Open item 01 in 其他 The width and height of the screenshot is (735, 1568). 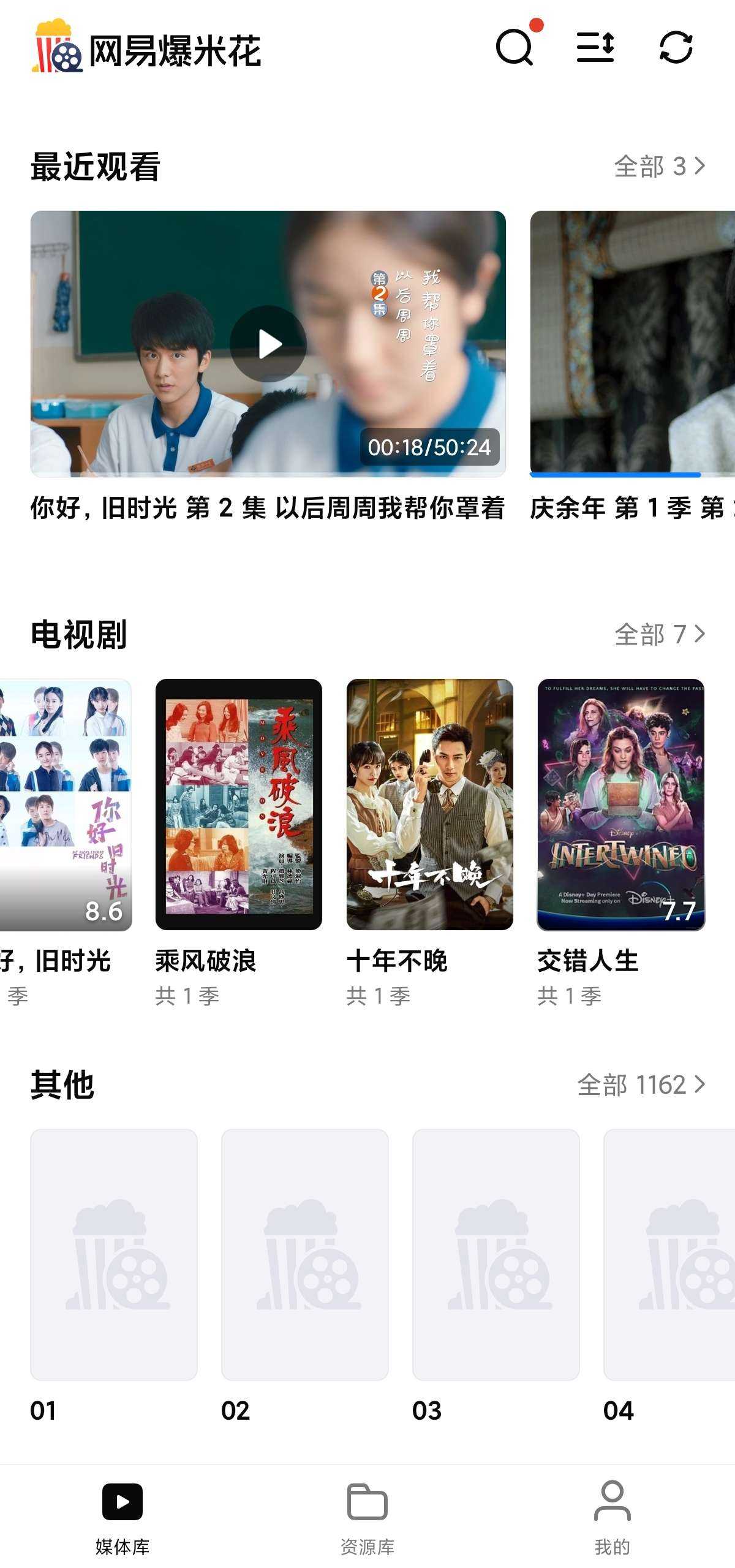pos(114,1254)
